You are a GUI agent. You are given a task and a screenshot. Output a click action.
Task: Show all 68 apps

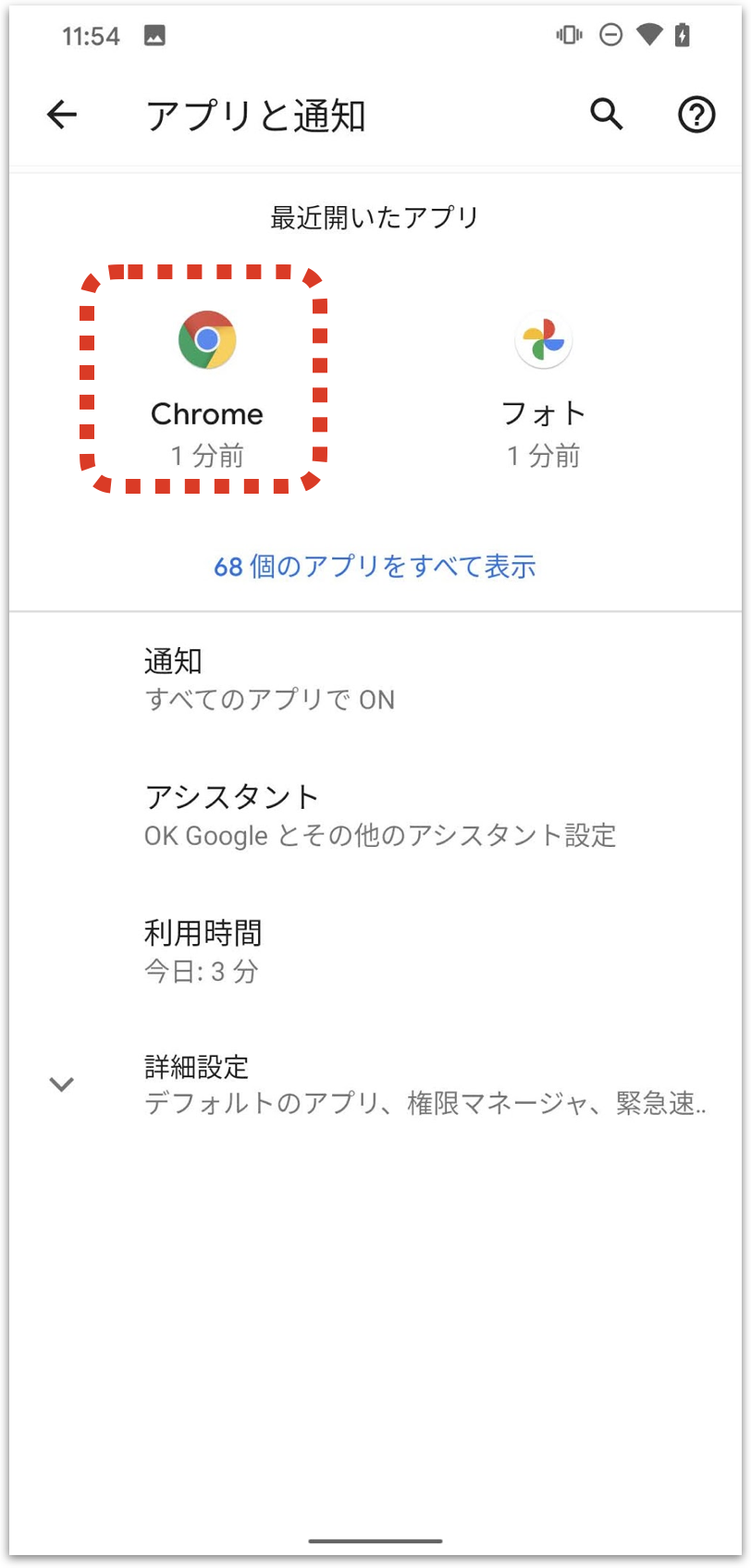[375, 566]
